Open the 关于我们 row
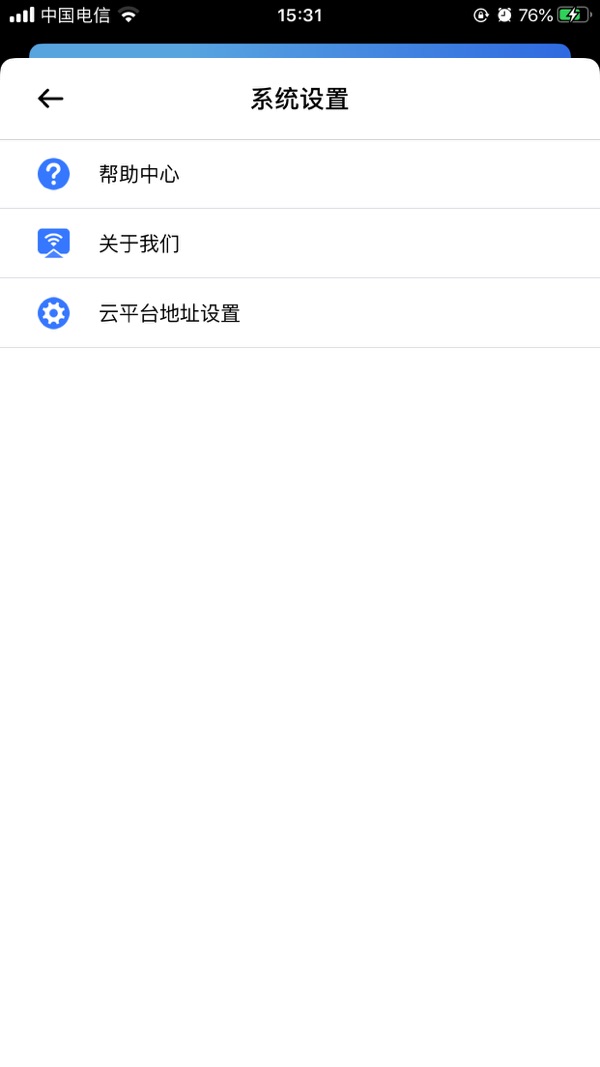The image size is (600, 1067). tap(300, 244)
